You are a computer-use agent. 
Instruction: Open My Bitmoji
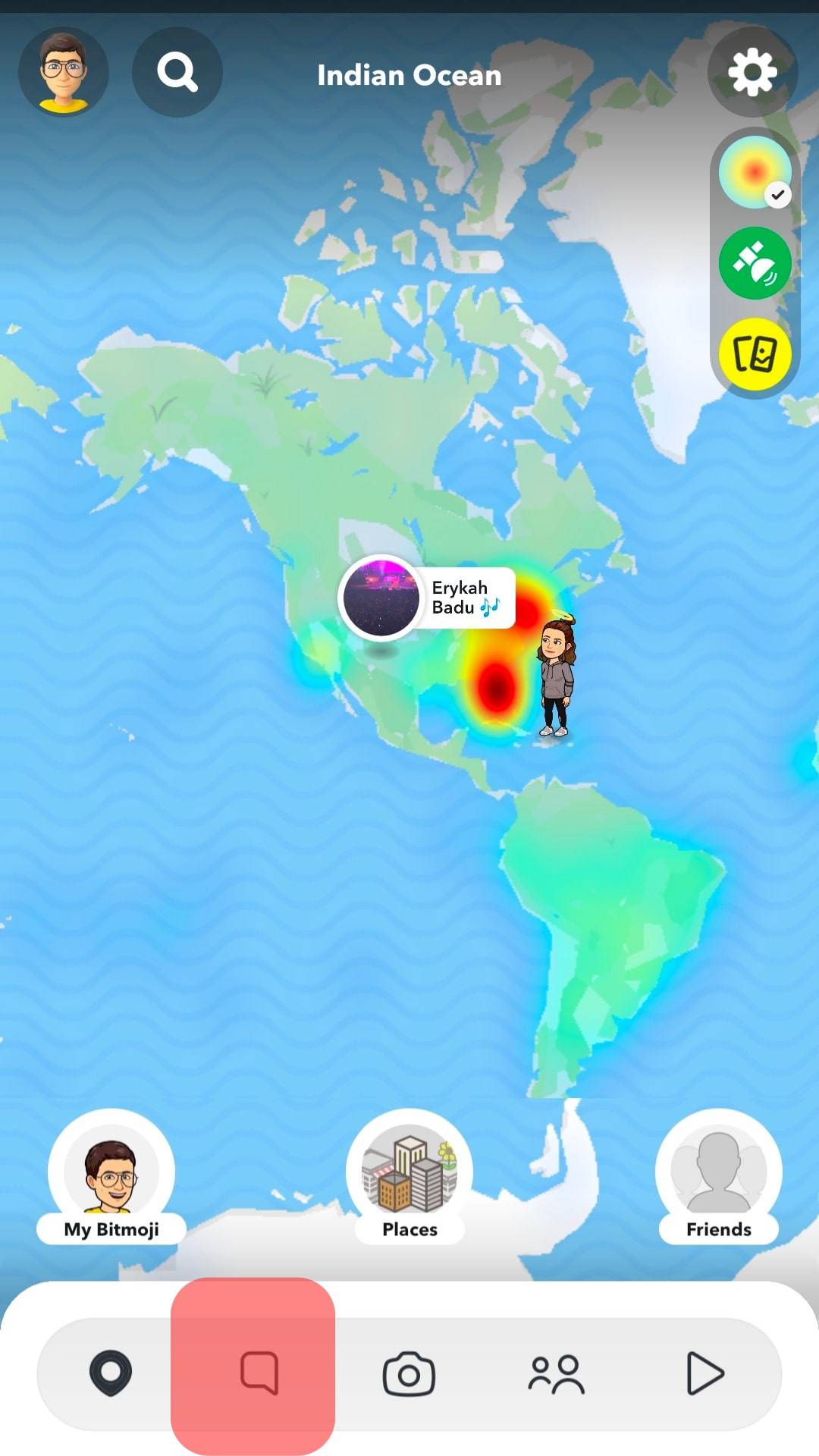click(111, 1175)
